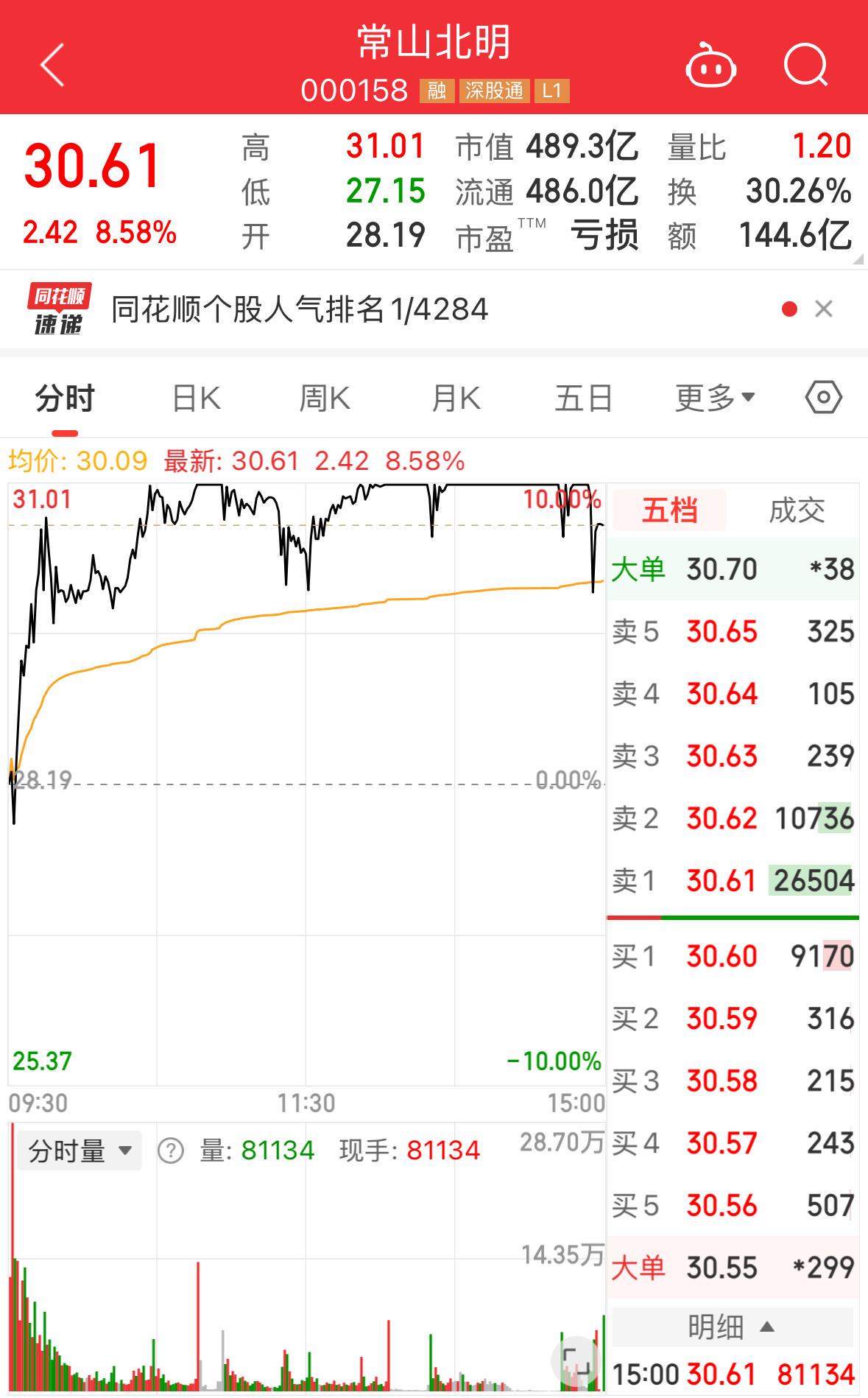Open 同花顺个股人气排名 news item
The height and width of the screenshot is (1398, 868).
coord(300,309)
